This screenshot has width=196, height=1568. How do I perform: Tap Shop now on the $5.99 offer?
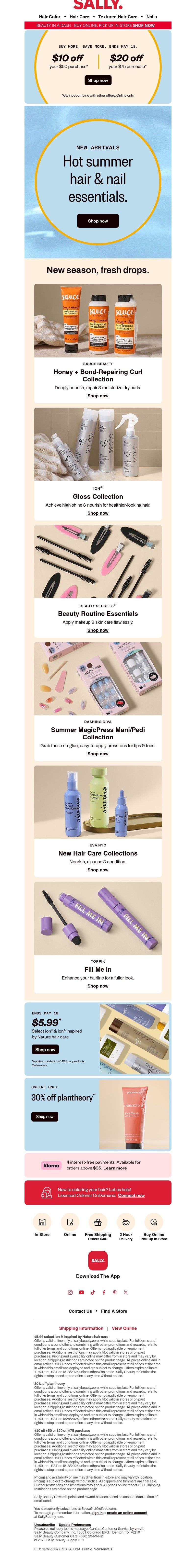tap(45, 1049)
